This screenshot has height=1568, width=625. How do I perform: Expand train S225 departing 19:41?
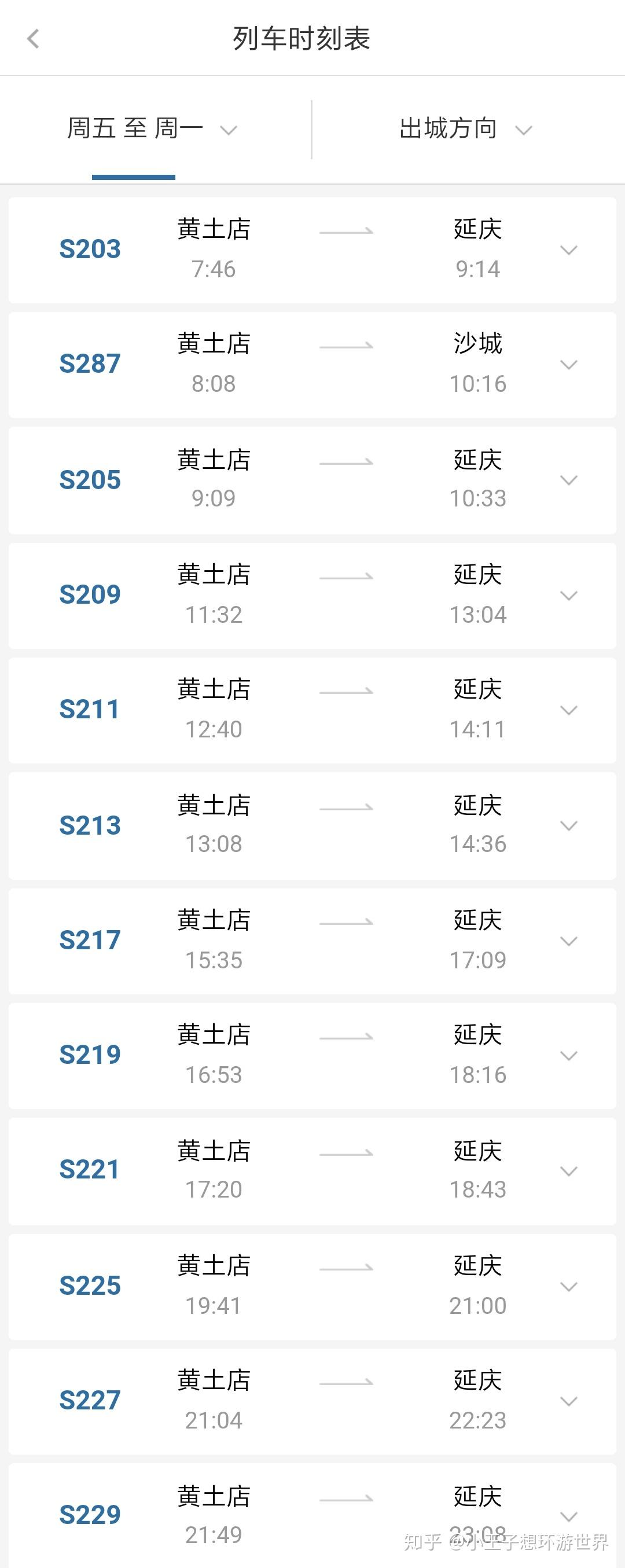(x=568, y=1286)
